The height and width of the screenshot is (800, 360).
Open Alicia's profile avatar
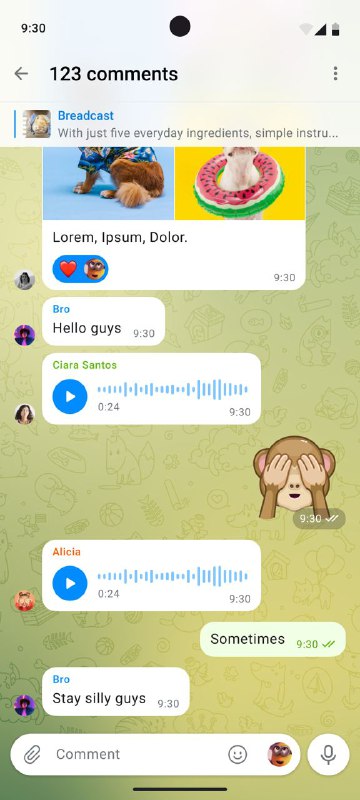(24, 601)
